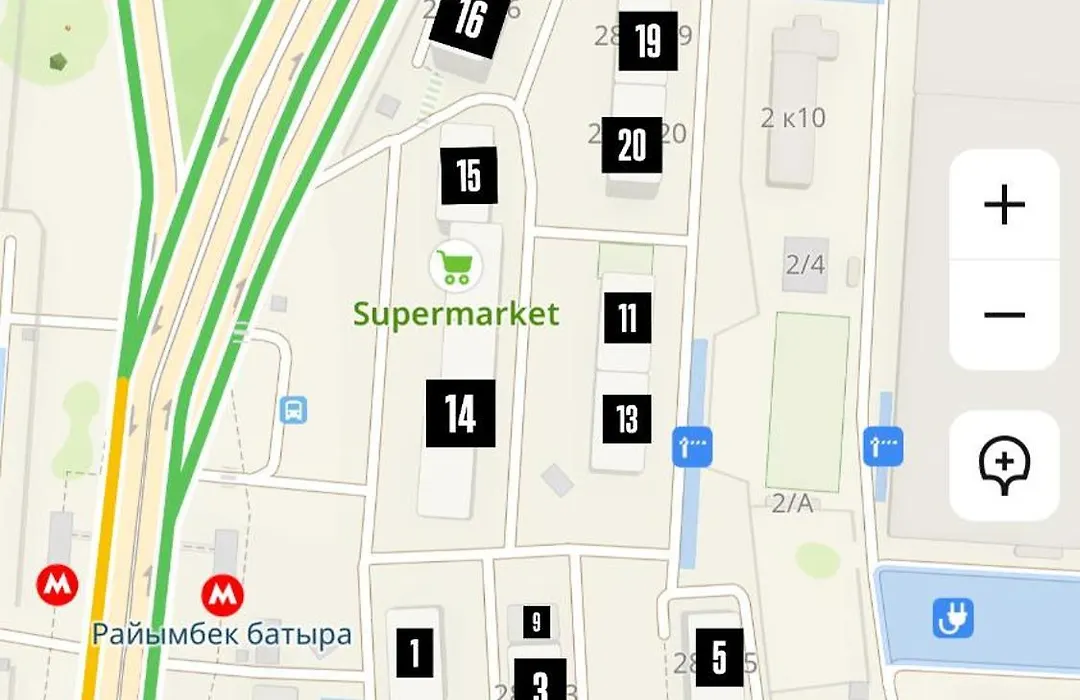Screen dimensions: 1080x700
Task: Zoom in on the map
Action: tap(1004, 206)
